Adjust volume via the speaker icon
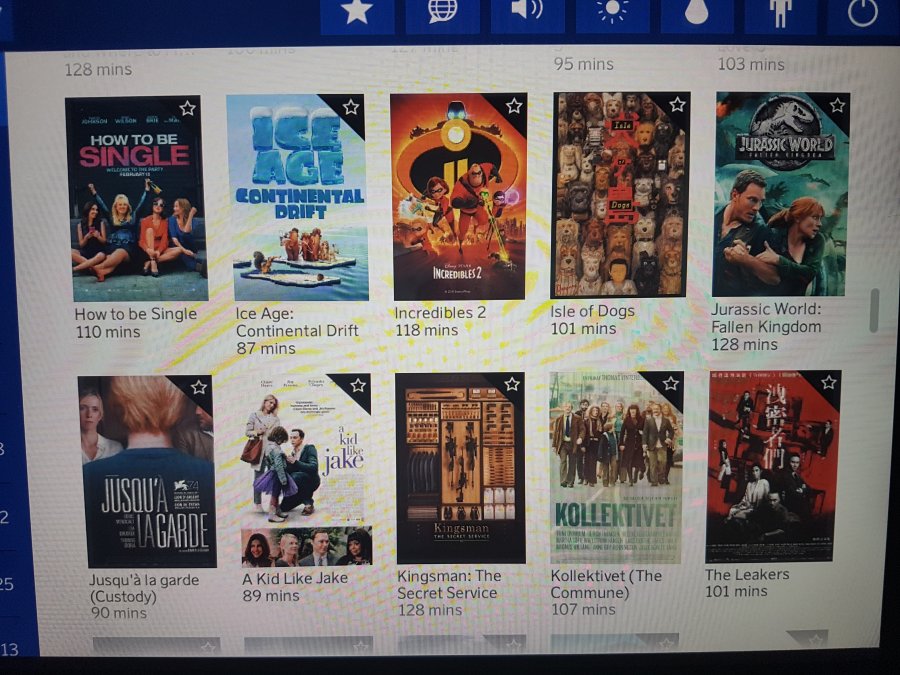This screenshot has height=675, width=900. pyautogui.click(x=527, y=12)
